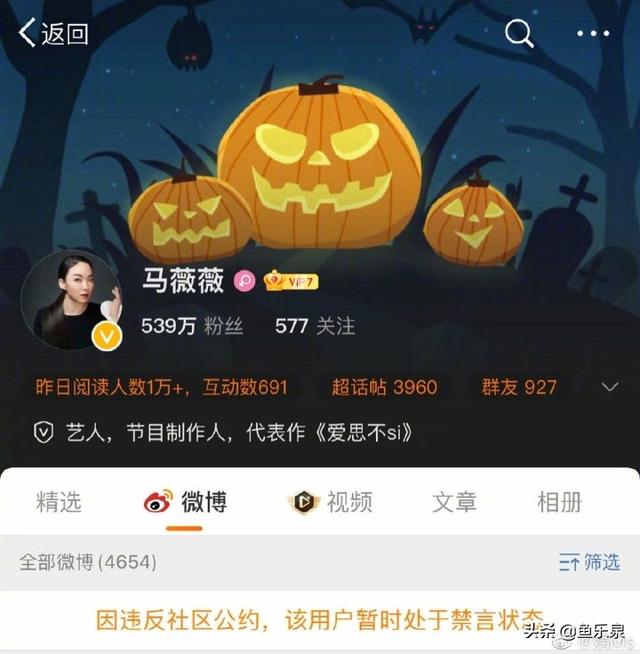This screenshot has height=654, width=640.
Task: Open the 超话帖 3960 chip
Action: (384, 386)
